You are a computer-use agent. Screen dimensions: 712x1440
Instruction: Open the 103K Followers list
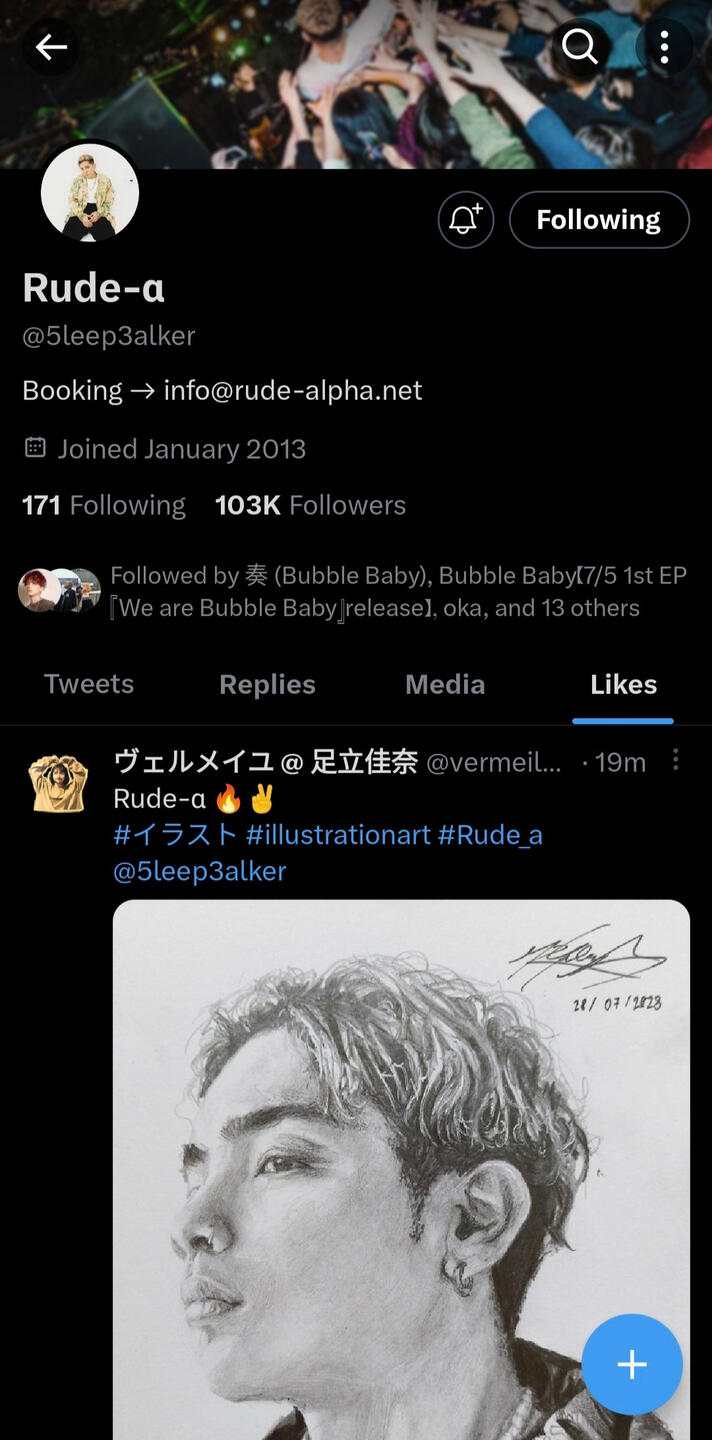point(310,505)
